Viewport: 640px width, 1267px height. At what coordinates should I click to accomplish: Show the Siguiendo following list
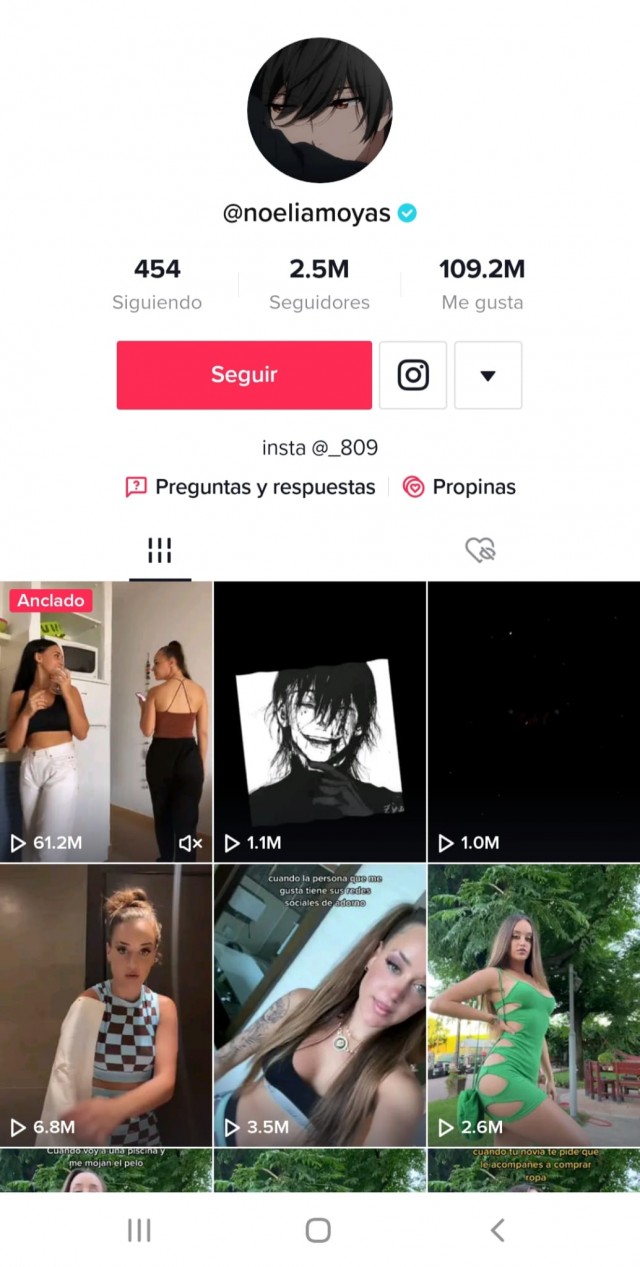click(x=157, y=284)
